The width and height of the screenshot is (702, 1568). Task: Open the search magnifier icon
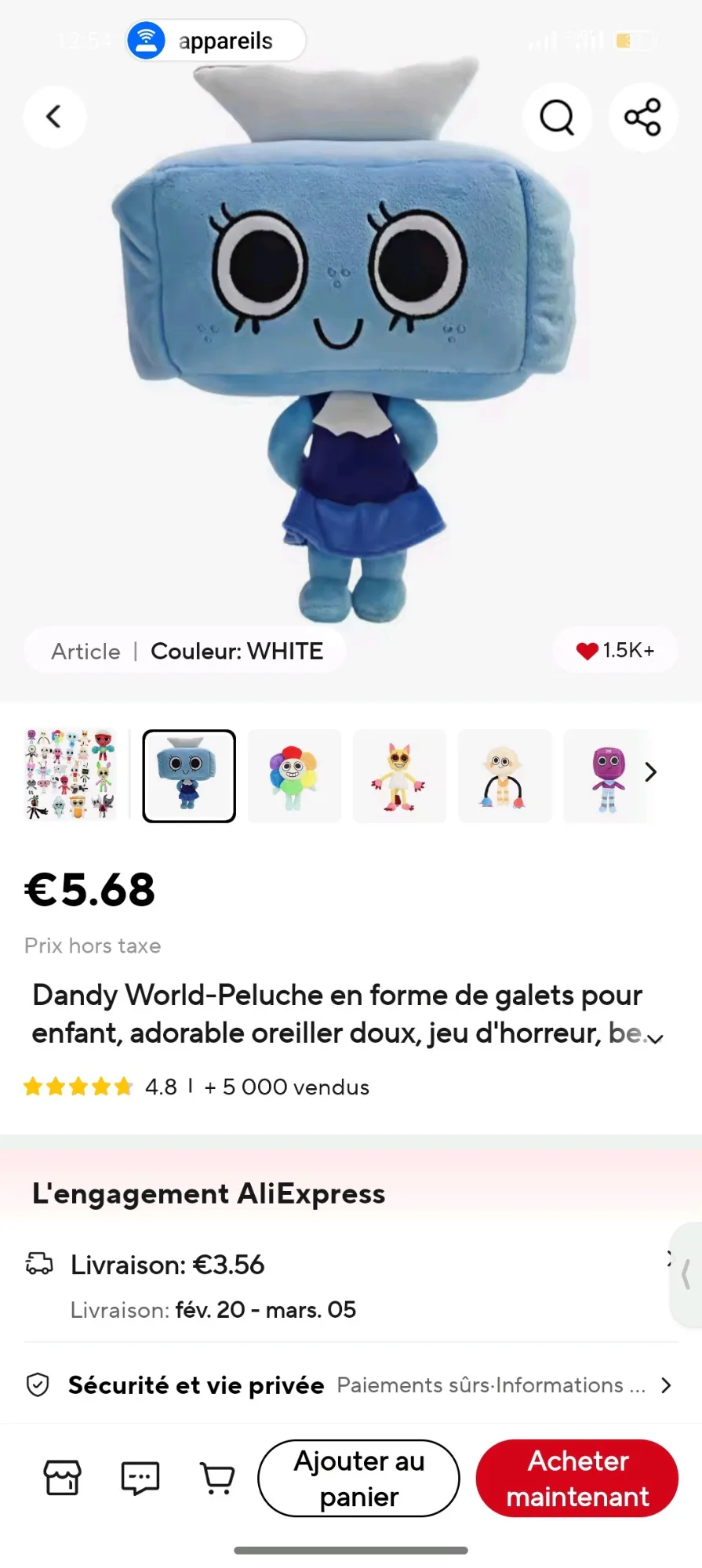[x=557, y=118]
